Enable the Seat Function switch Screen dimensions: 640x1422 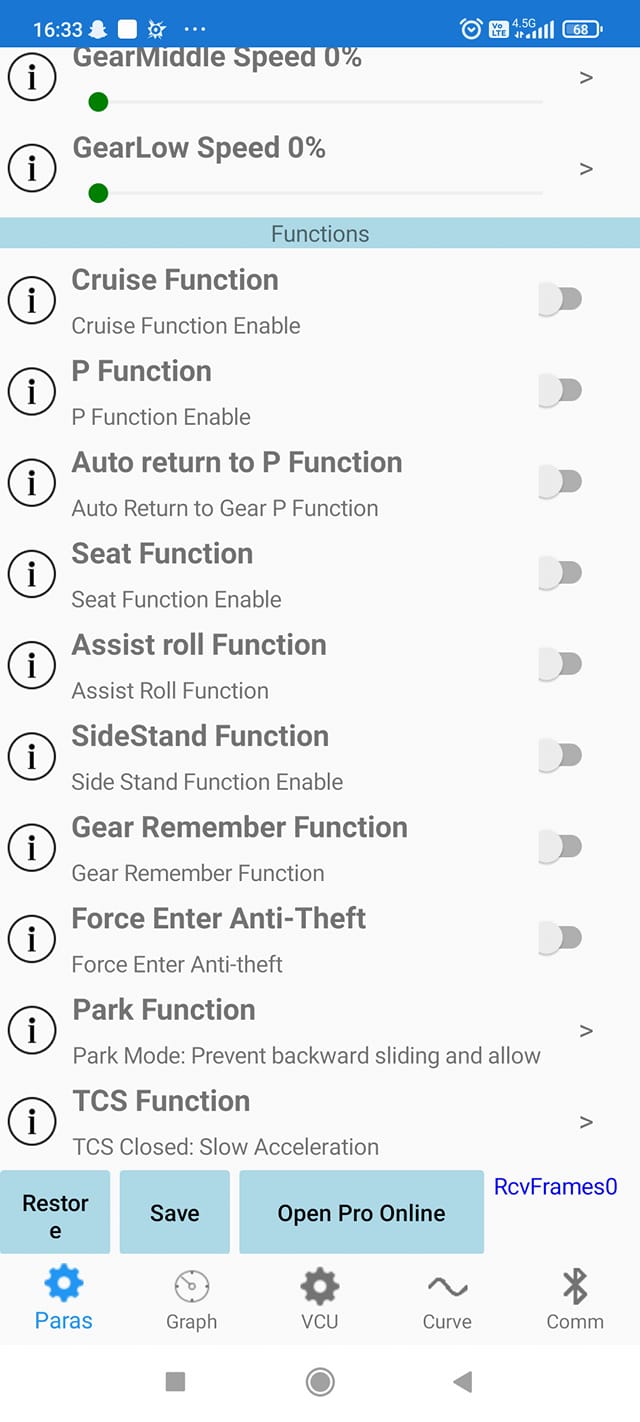click(560, 572)
